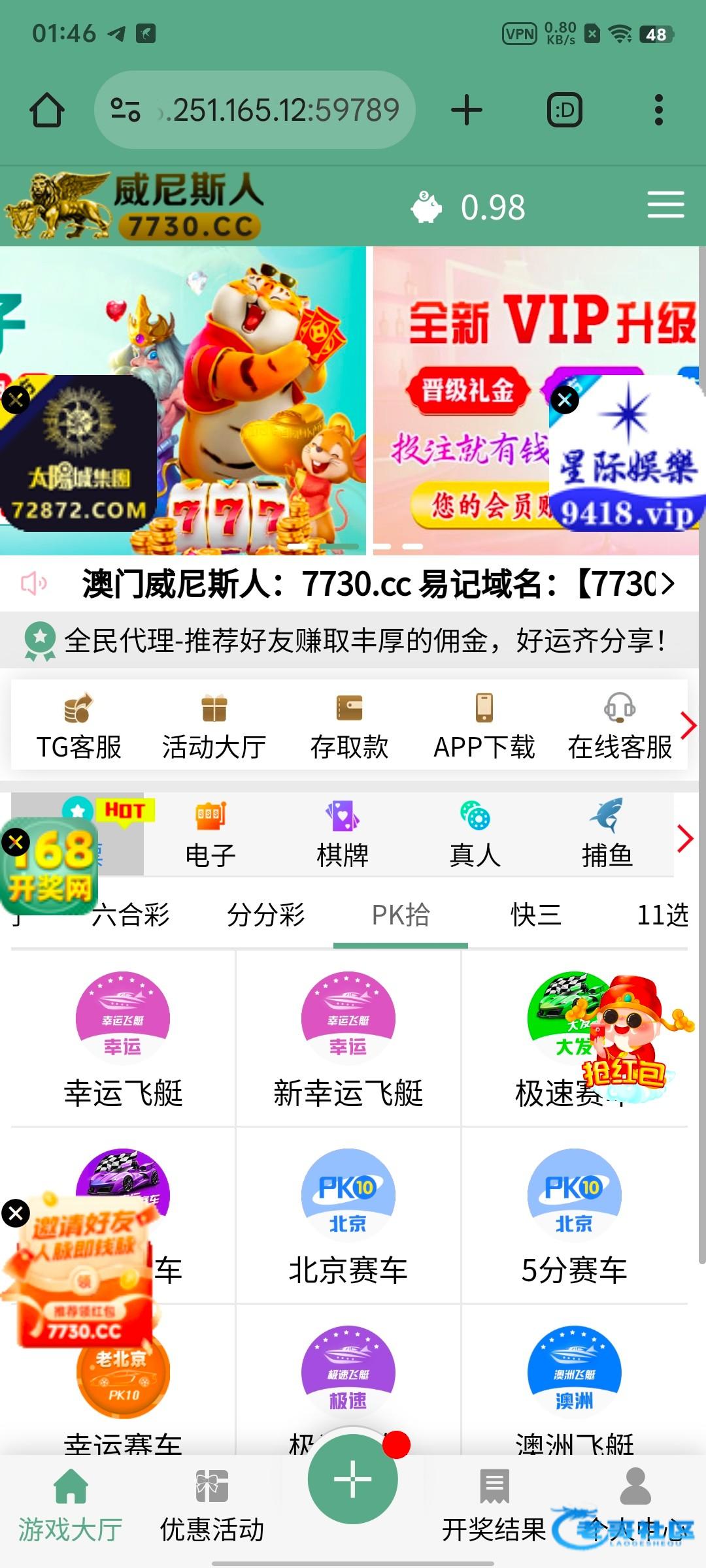This screenshot has height=1568, width=706.
Task: Open a new browser tab
Action: click(x=467, y=110)
